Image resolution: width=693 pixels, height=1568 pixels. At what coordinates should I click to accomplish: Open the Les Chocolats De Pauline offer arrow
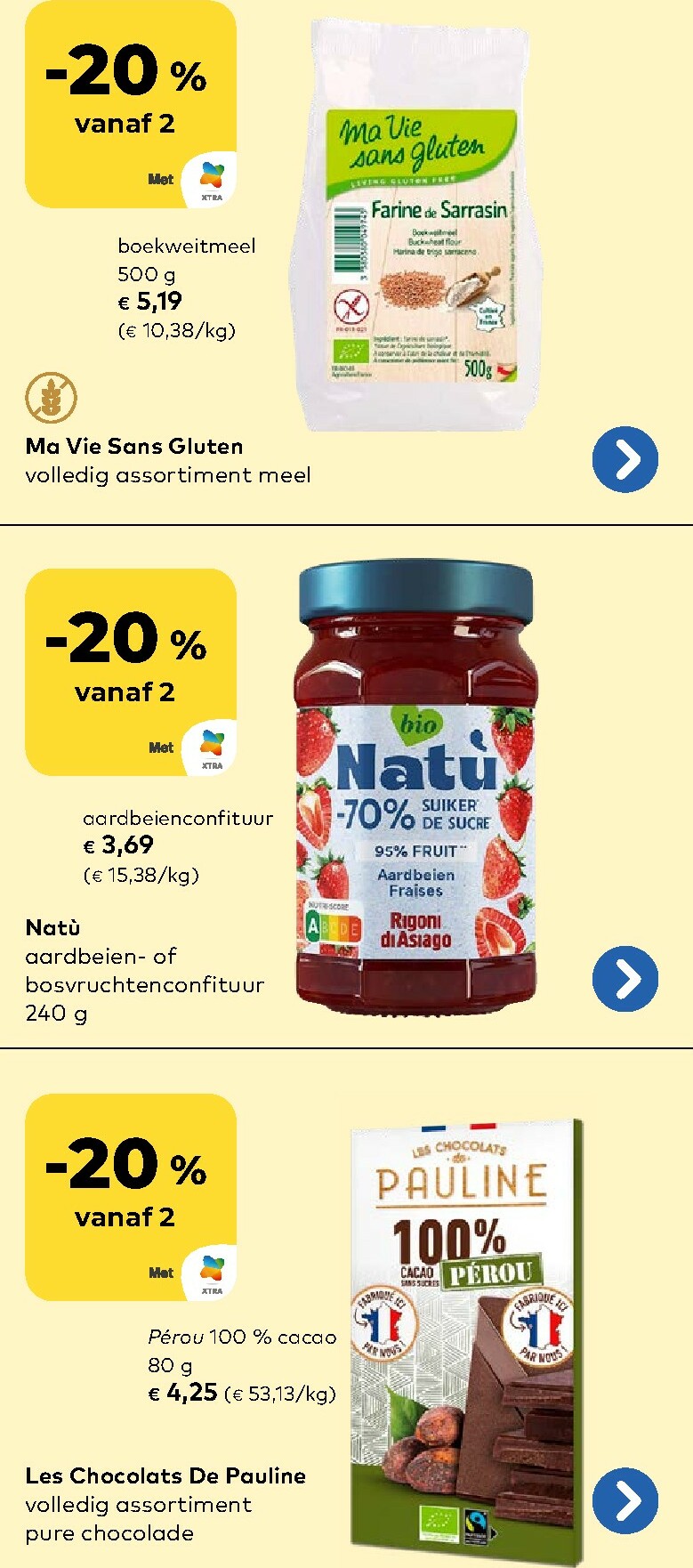point(625,1501)
